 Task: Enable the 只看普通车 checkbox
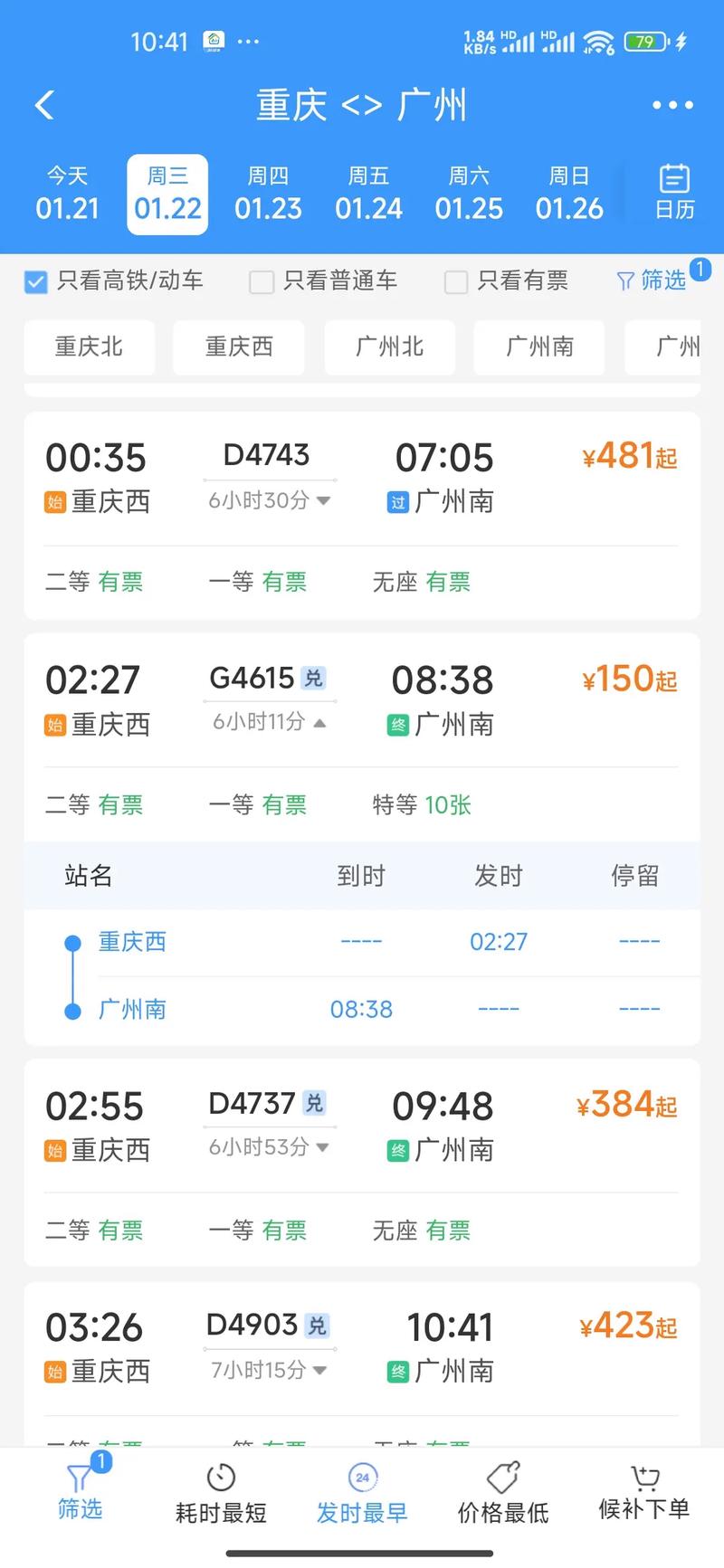(261, 281)
